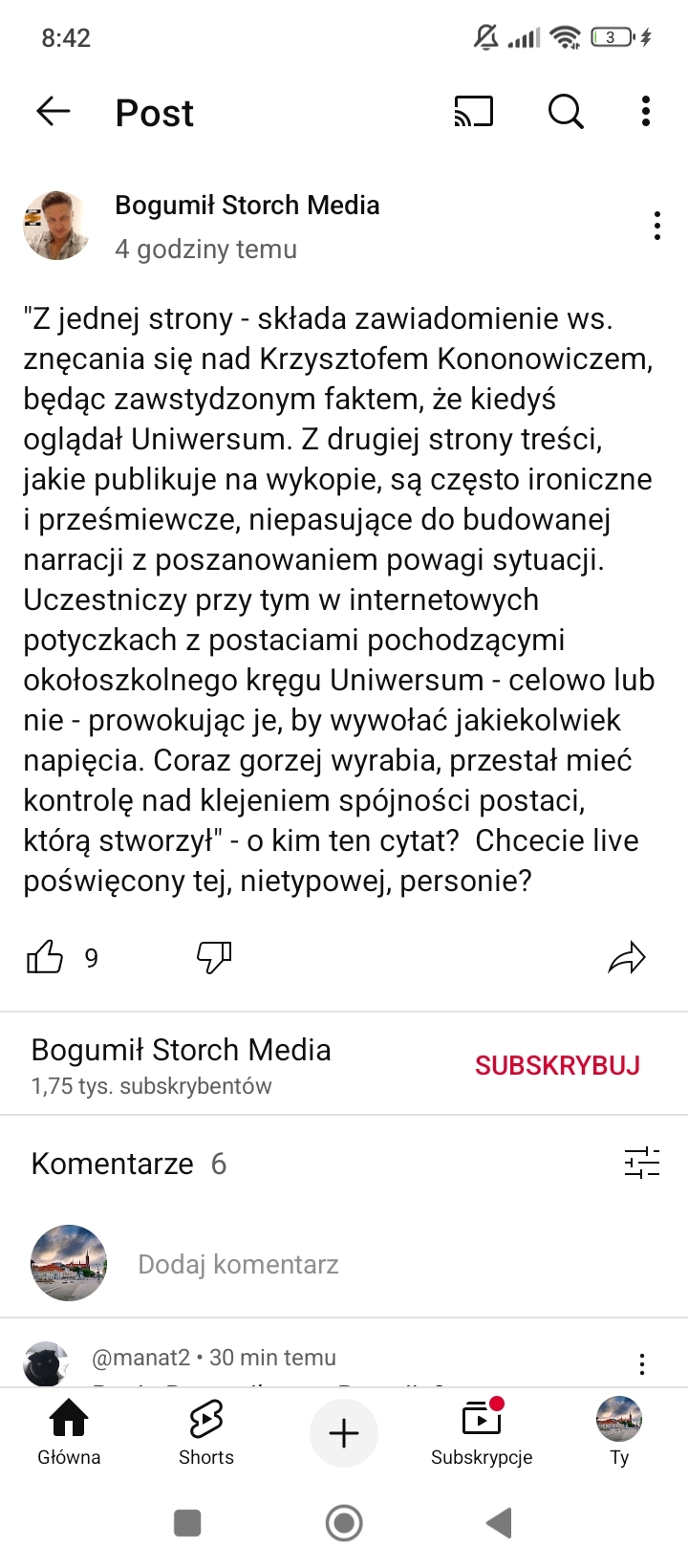Screen dimensions: 688x1568
Task: Tap the plus create button
Action: click(344, 1433)
